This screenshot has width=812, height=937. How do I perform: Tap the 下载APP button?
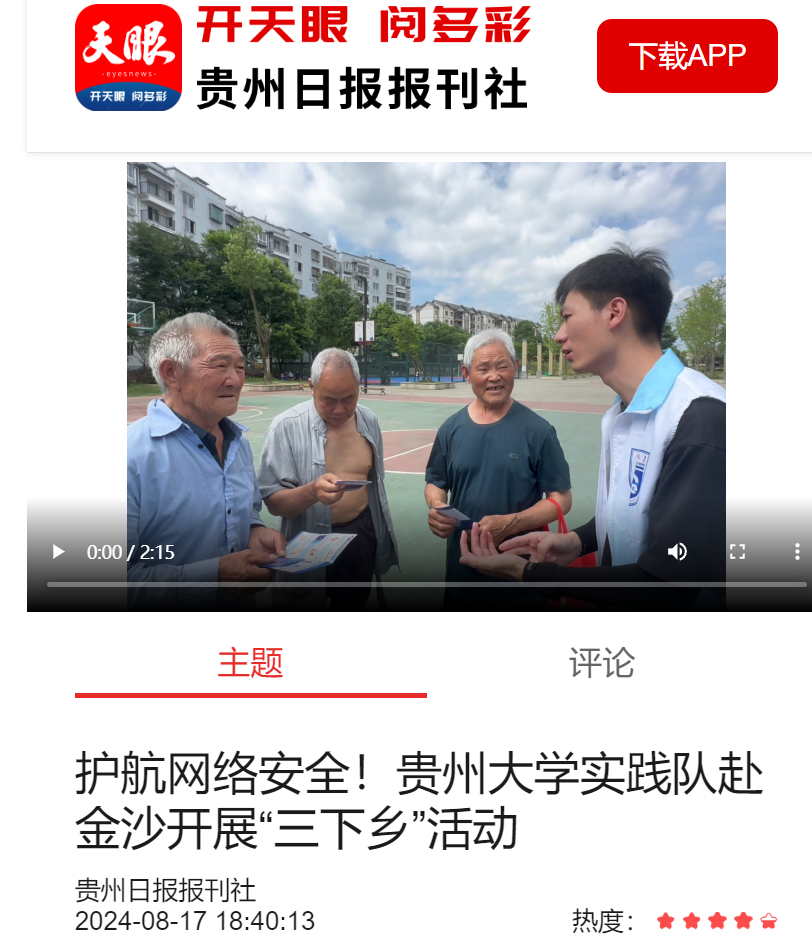(687, 56)
